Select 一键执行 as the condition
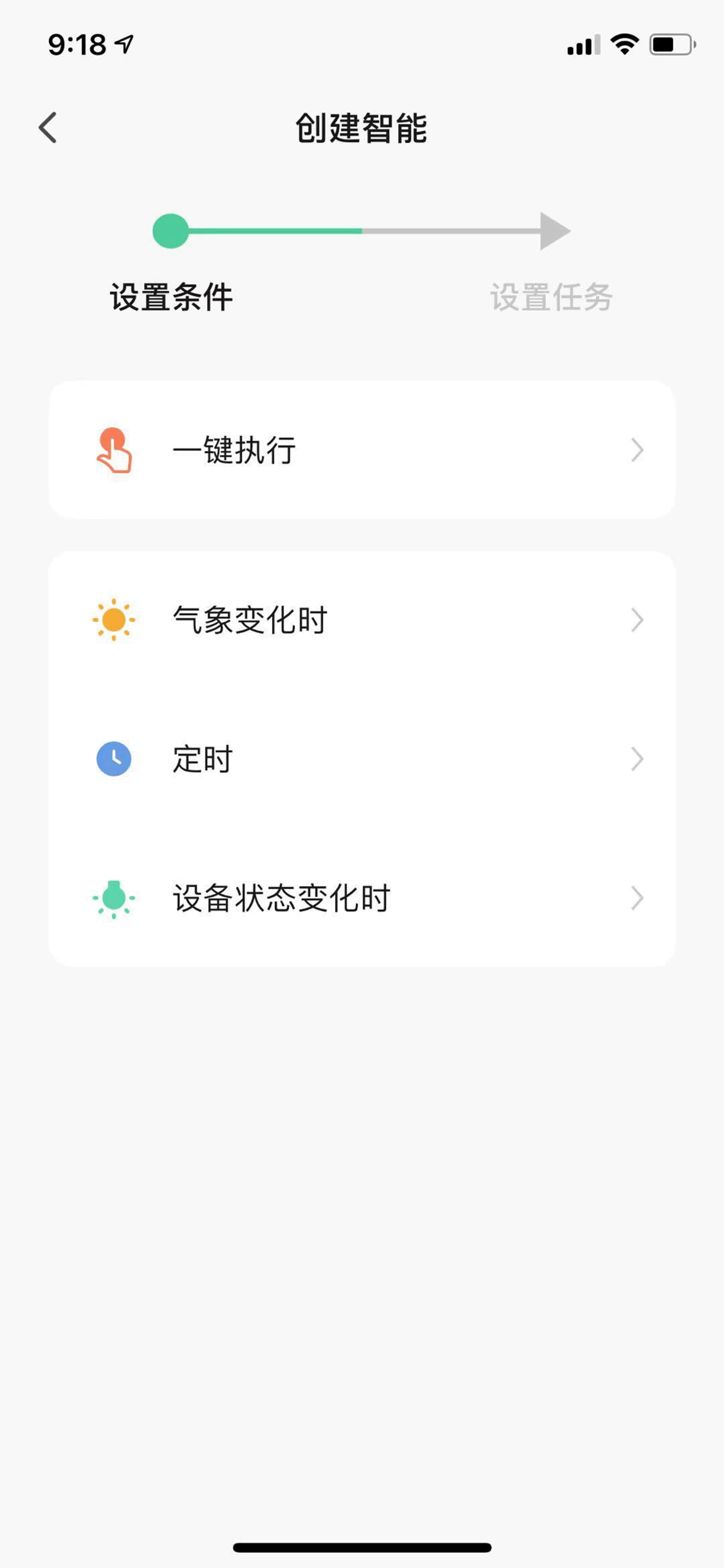Screen dimensions: 724x1568 [x=362, y=450]
